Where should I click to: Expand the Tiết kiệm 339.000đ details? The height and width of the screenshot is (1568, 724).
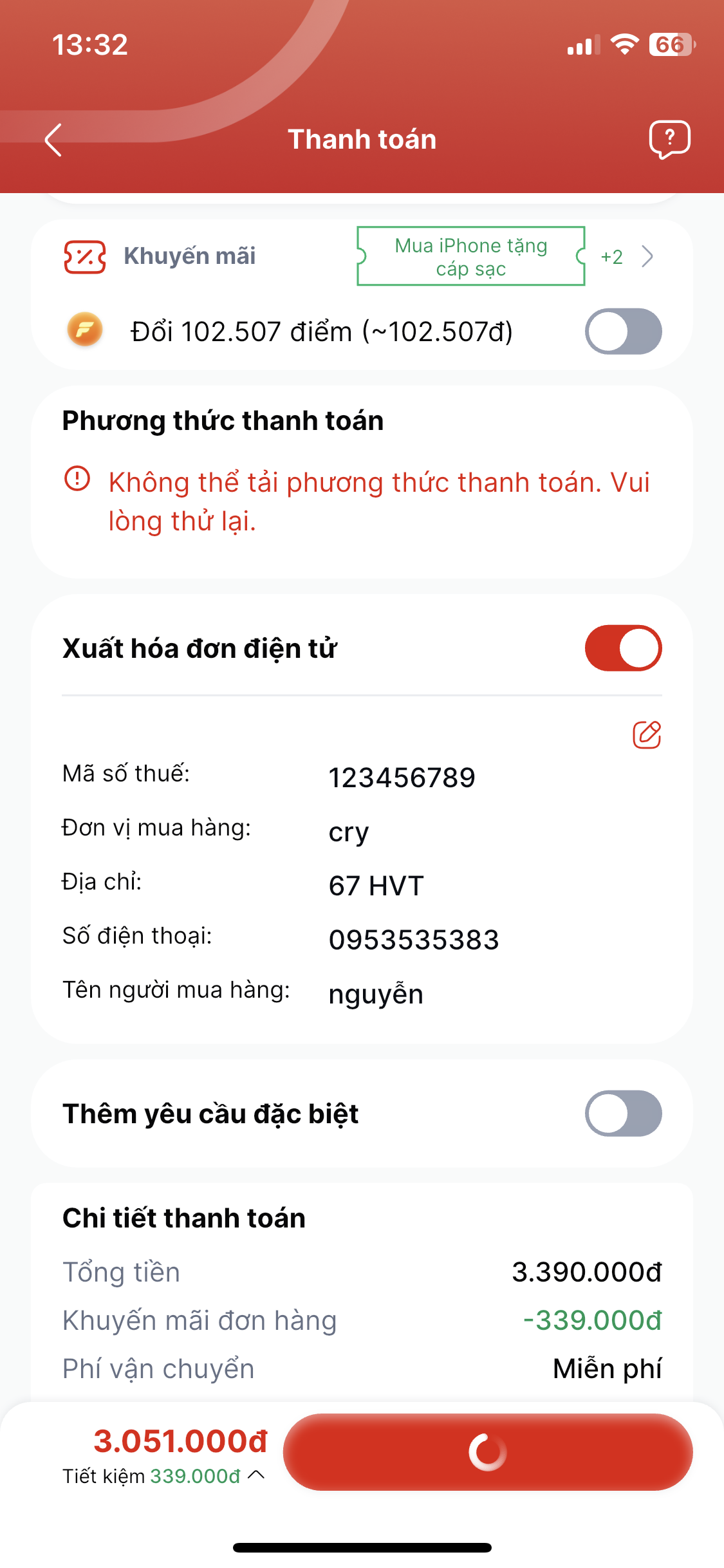[163, 1476]
